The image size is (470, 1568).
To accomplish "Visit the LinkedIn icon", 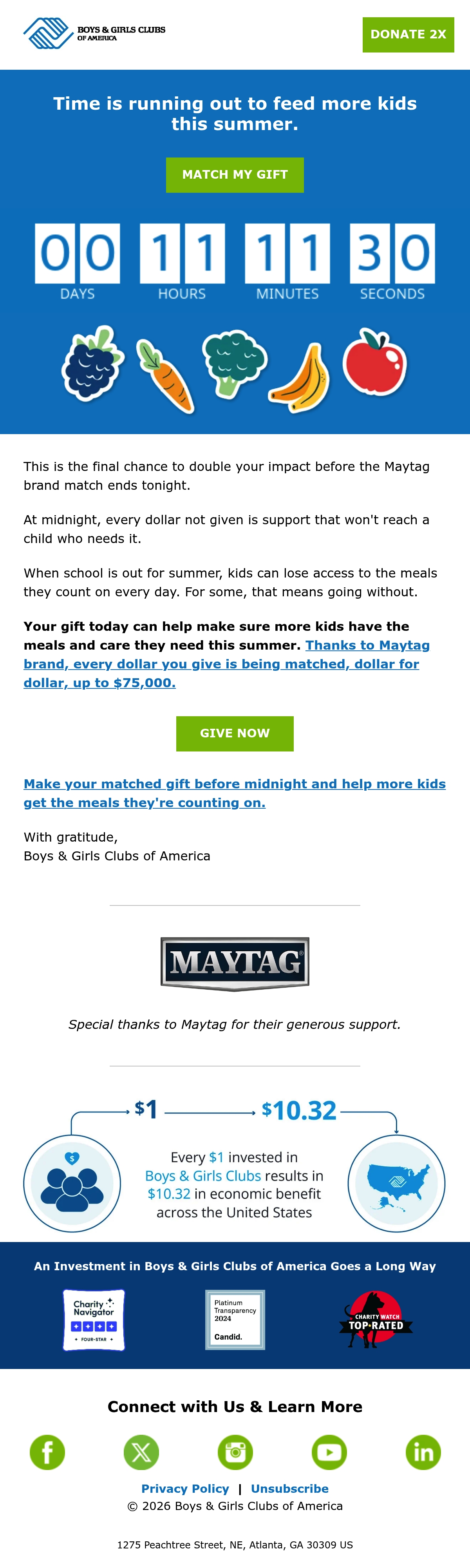I will 423,1452.
